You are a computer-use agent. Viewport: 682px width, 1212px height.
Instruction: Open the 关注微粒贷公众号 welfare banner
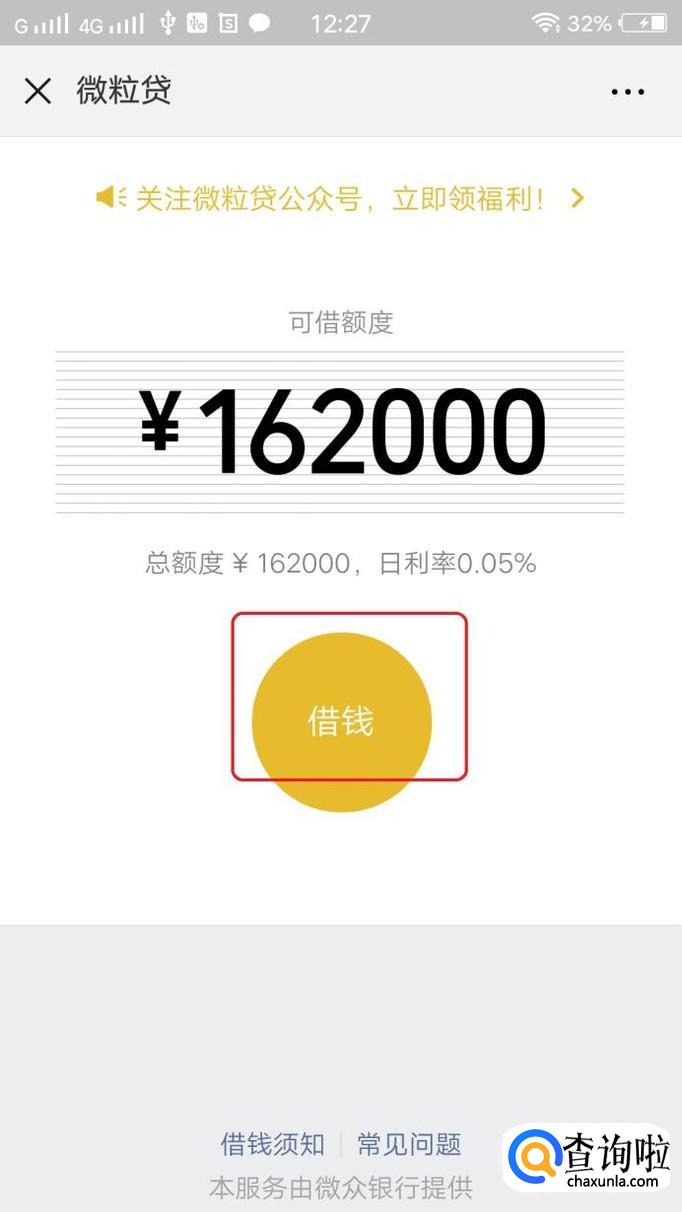coord(340,198)
